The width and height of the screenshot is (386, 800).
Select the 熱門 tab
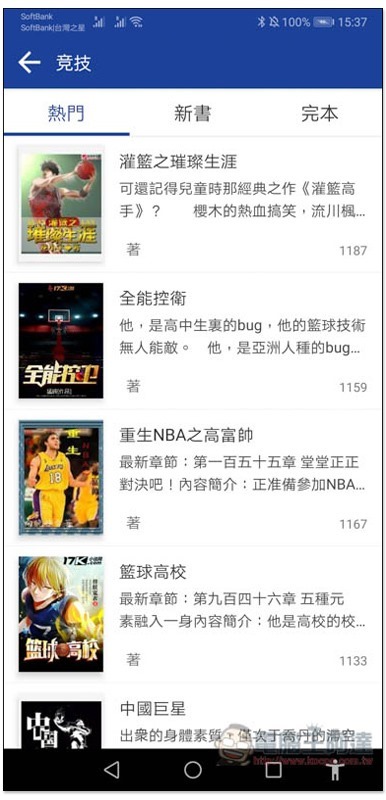point(66,113)
